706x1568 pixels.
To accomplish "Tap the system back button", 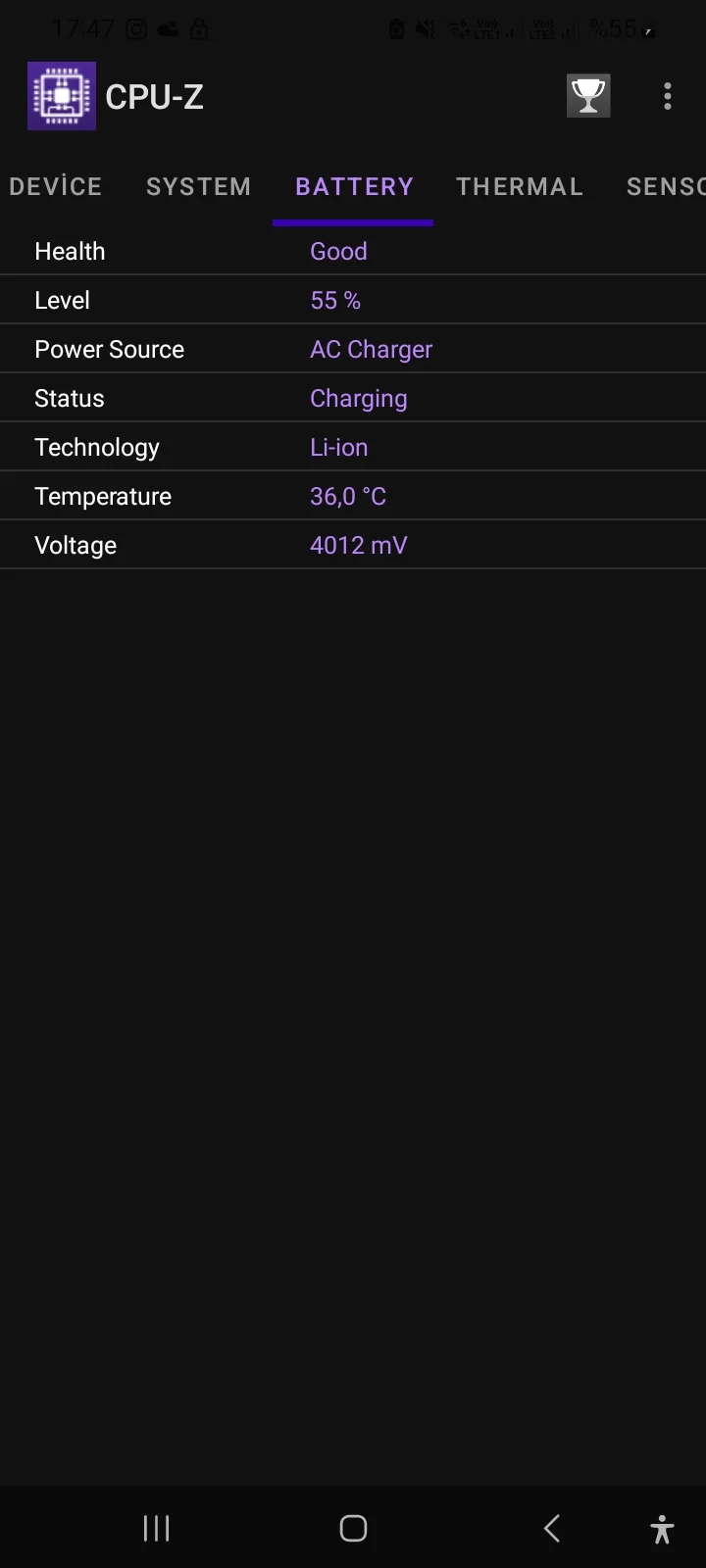I will (x=552, y=1528).
